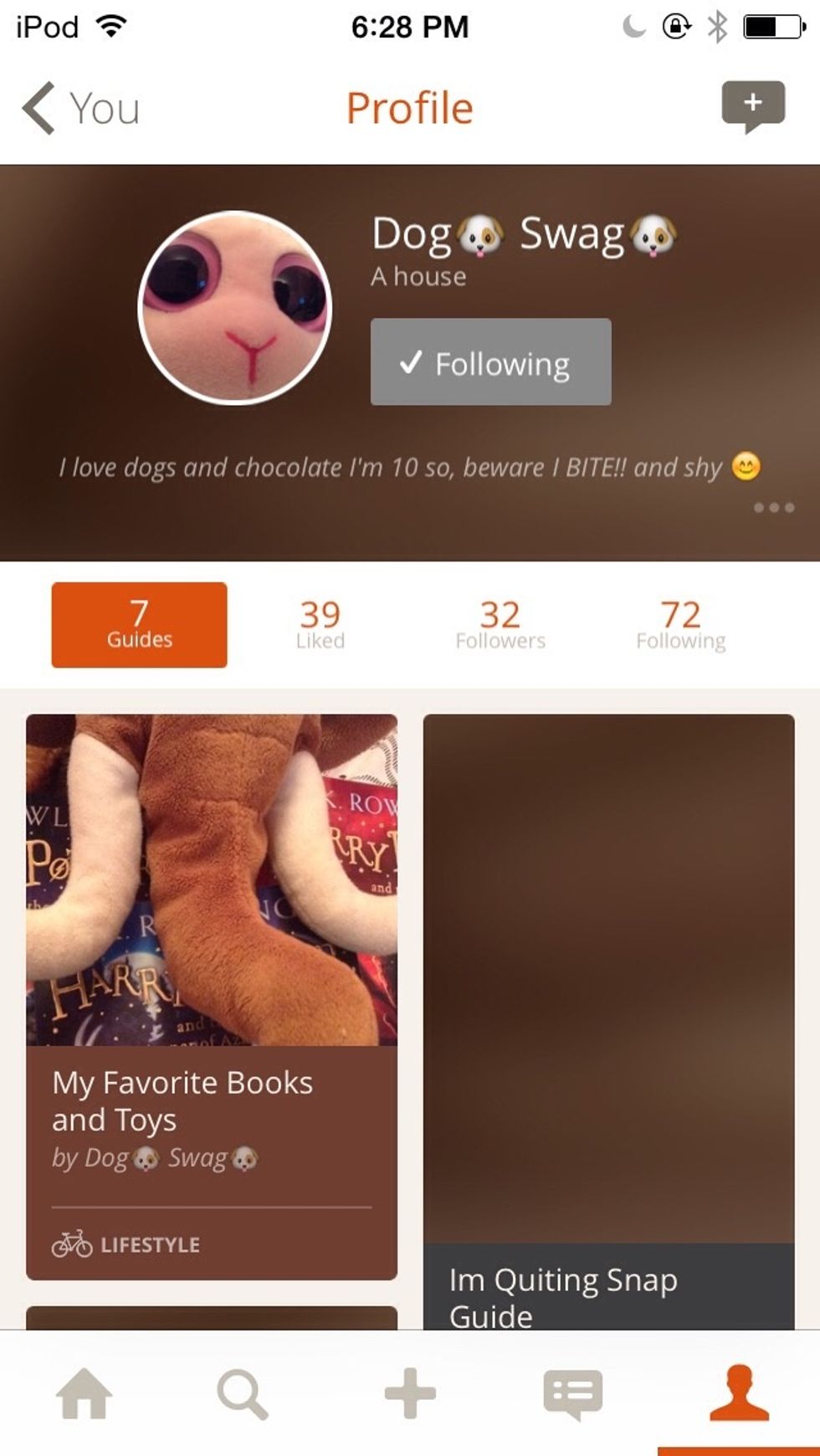Tap the Following button to unfollow
The width and height of the screenshot is (820, 1456).
click(490, 362)
